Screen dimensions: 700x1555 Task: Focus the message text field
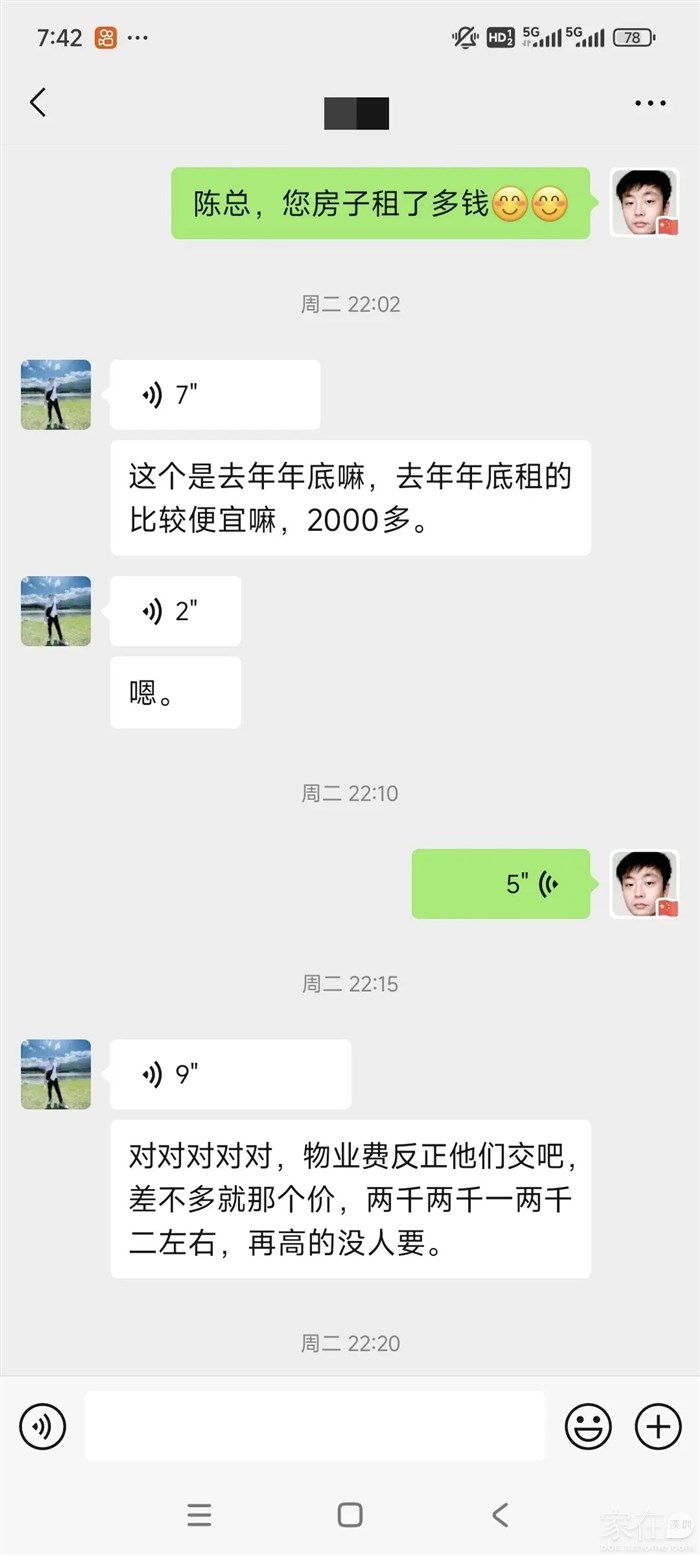(315, 1426)
